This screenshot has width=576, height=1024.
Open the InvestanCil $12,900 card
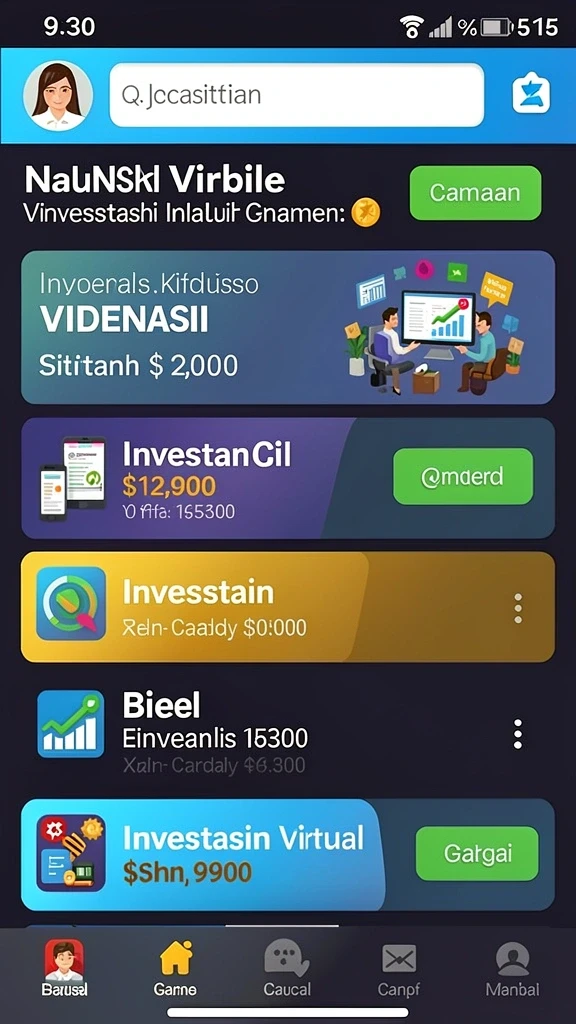click(x=288, y=478)
